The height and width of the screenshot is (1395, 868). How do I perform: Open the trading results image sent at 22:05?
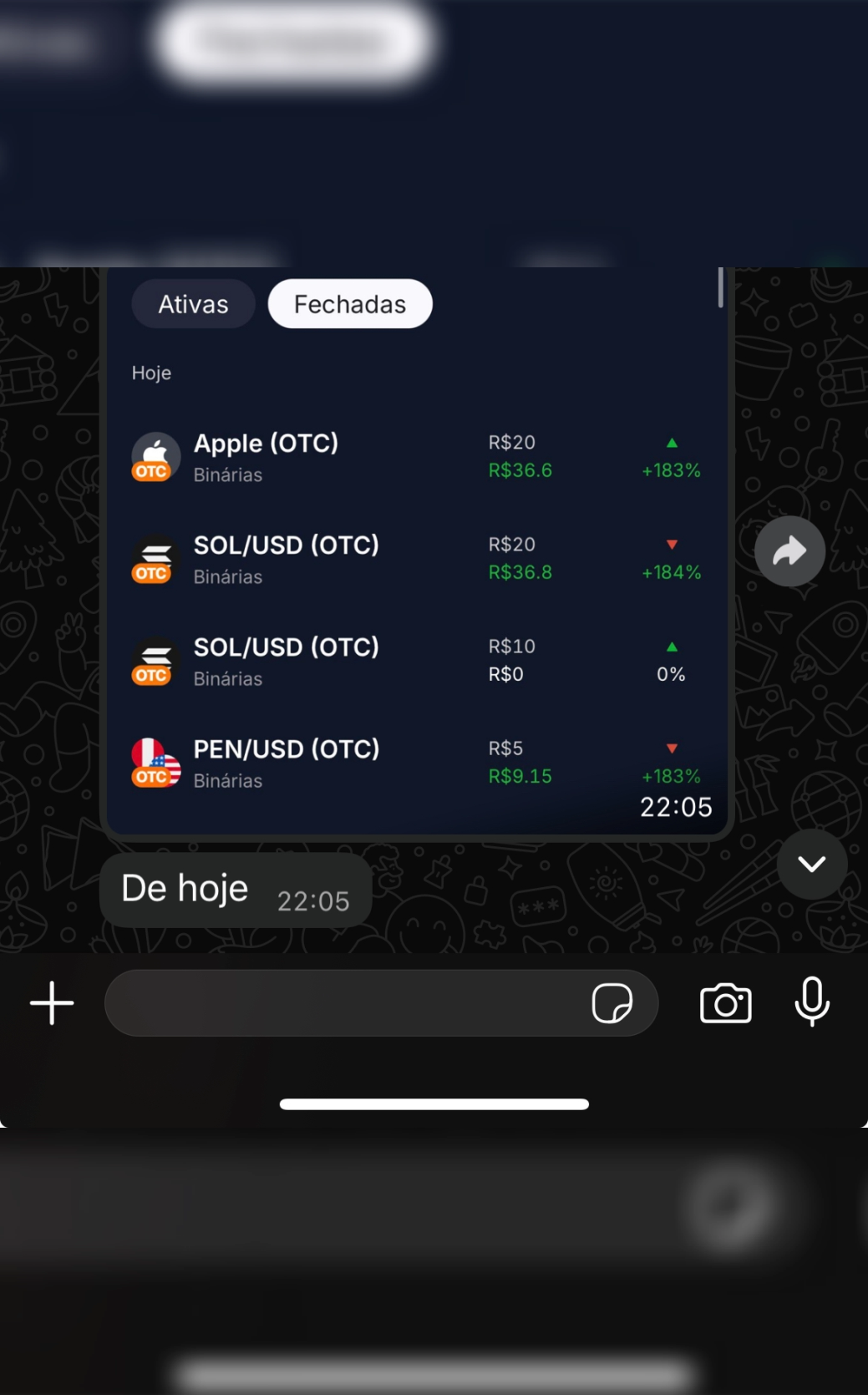pos(416,551)
